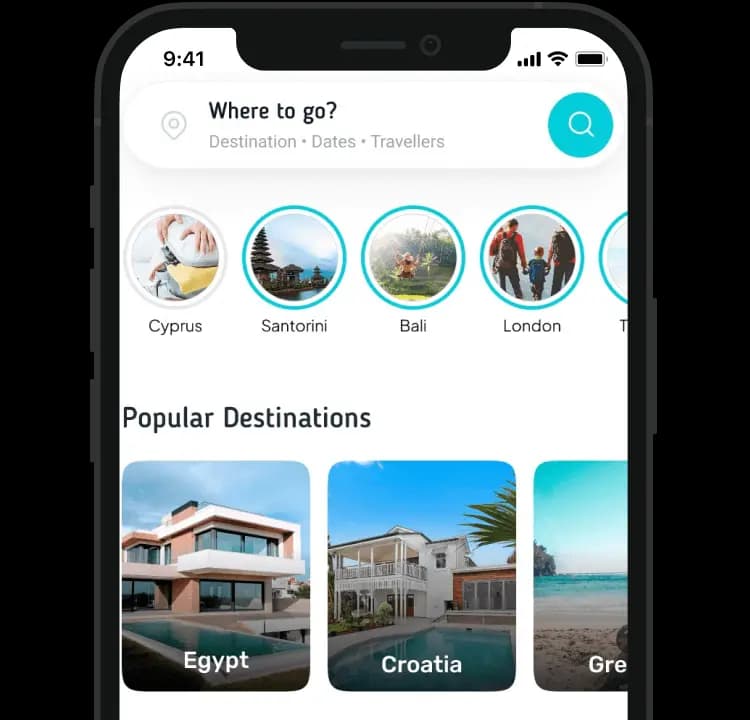Open the partly visible Greece destination card
This screenshot has width=750, height=720.
[x=581, y=575]
